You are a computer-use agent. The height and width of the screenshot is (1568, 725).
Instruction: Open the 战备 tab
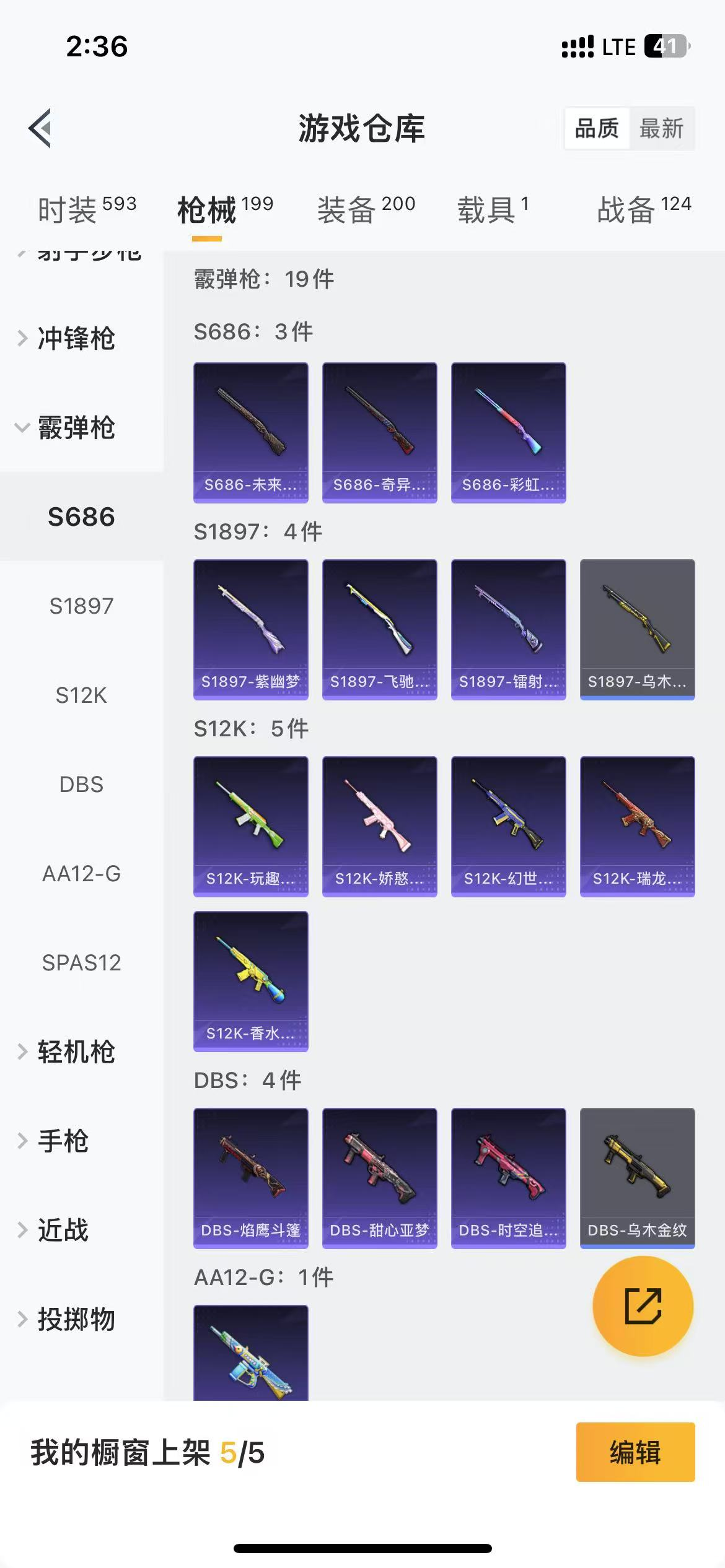click(x=643, y=209)
